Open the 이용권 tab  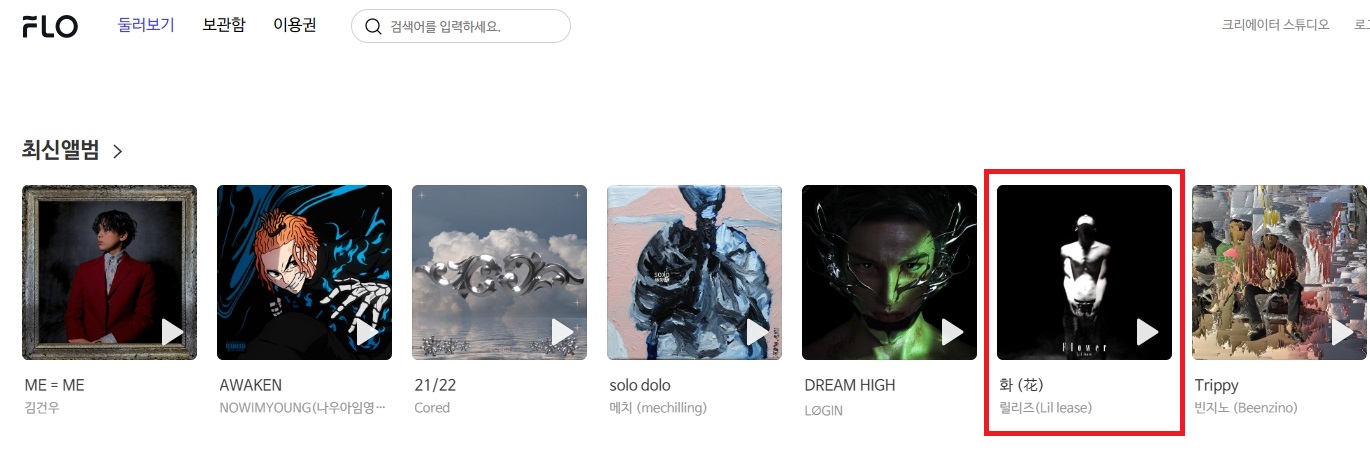[295, 26]
